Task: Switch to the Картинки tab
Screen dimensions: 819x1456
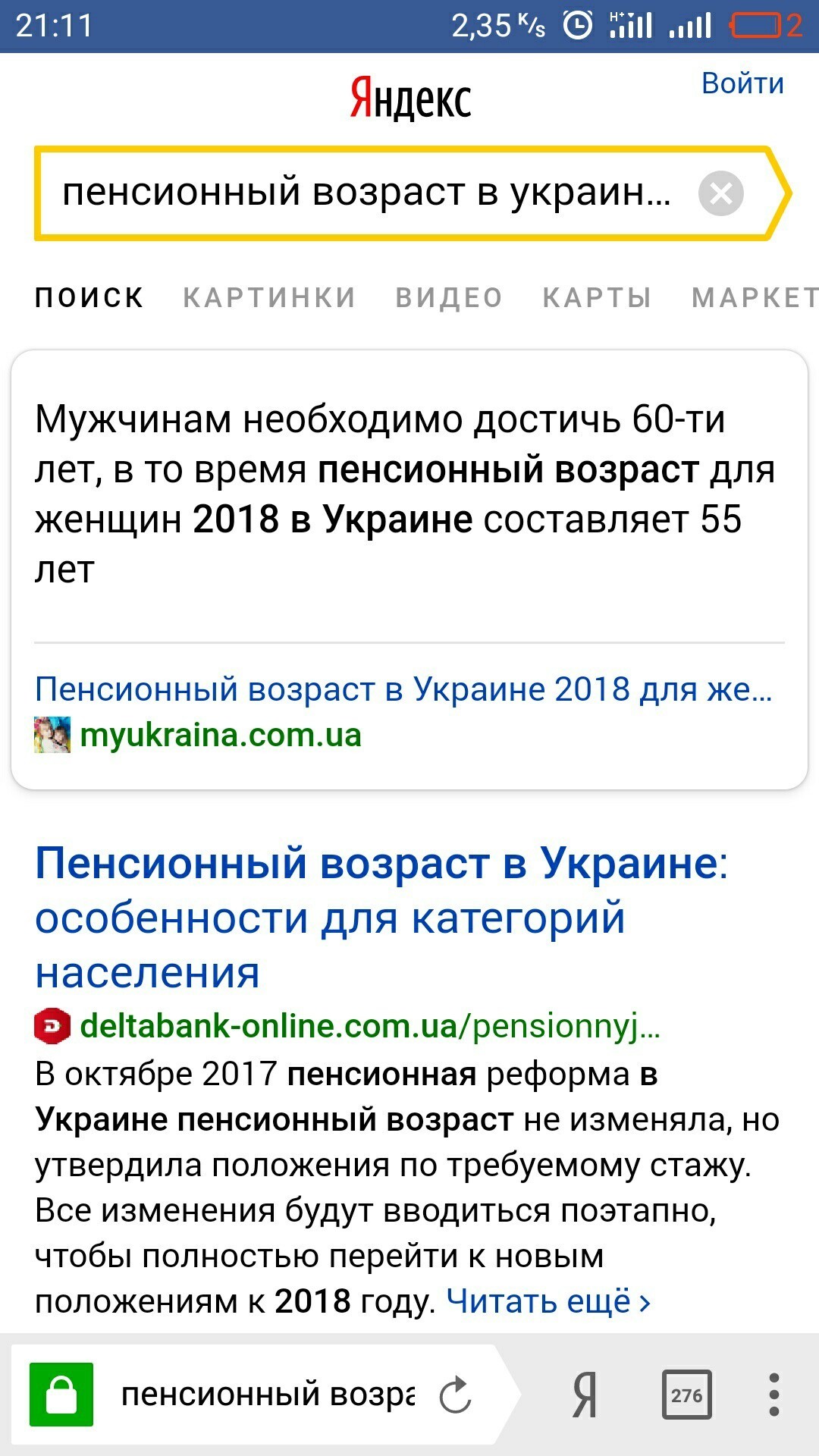Action: click(x=269, y=297)
